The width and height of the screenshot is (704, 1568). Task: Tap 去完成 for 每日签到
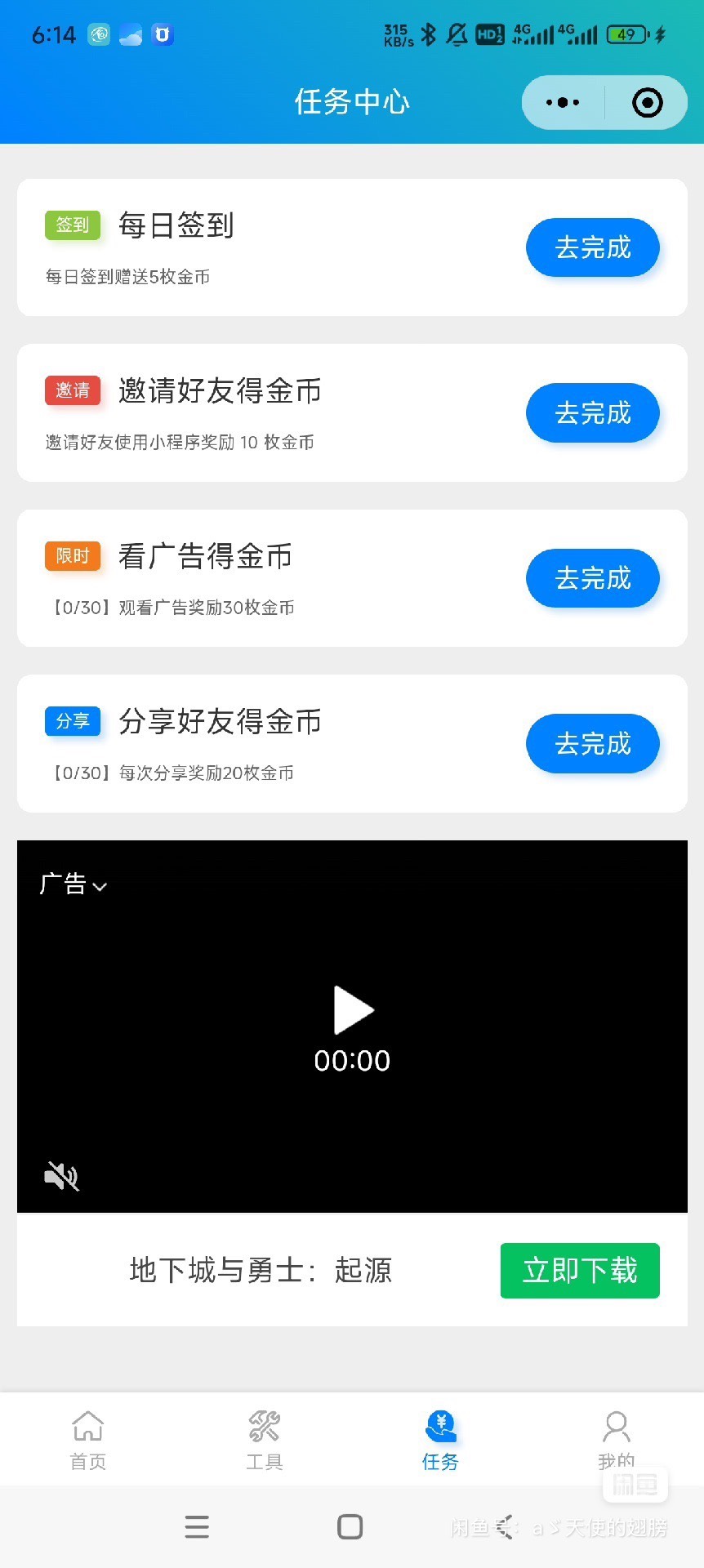[592, 247]
